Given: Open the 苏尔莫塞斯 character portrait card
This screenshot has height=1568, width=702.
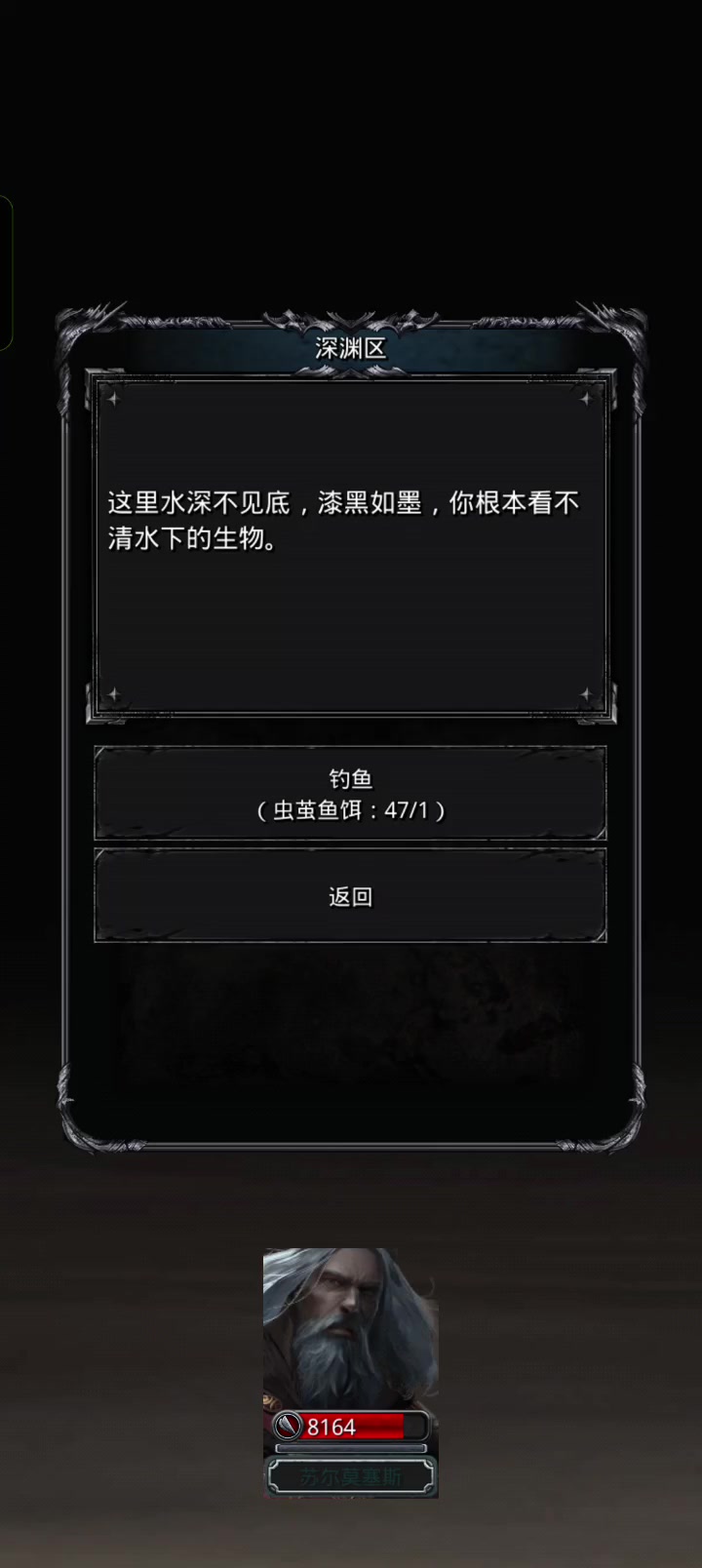Looking at the screenshot, I should click(x=351, y=1372).
